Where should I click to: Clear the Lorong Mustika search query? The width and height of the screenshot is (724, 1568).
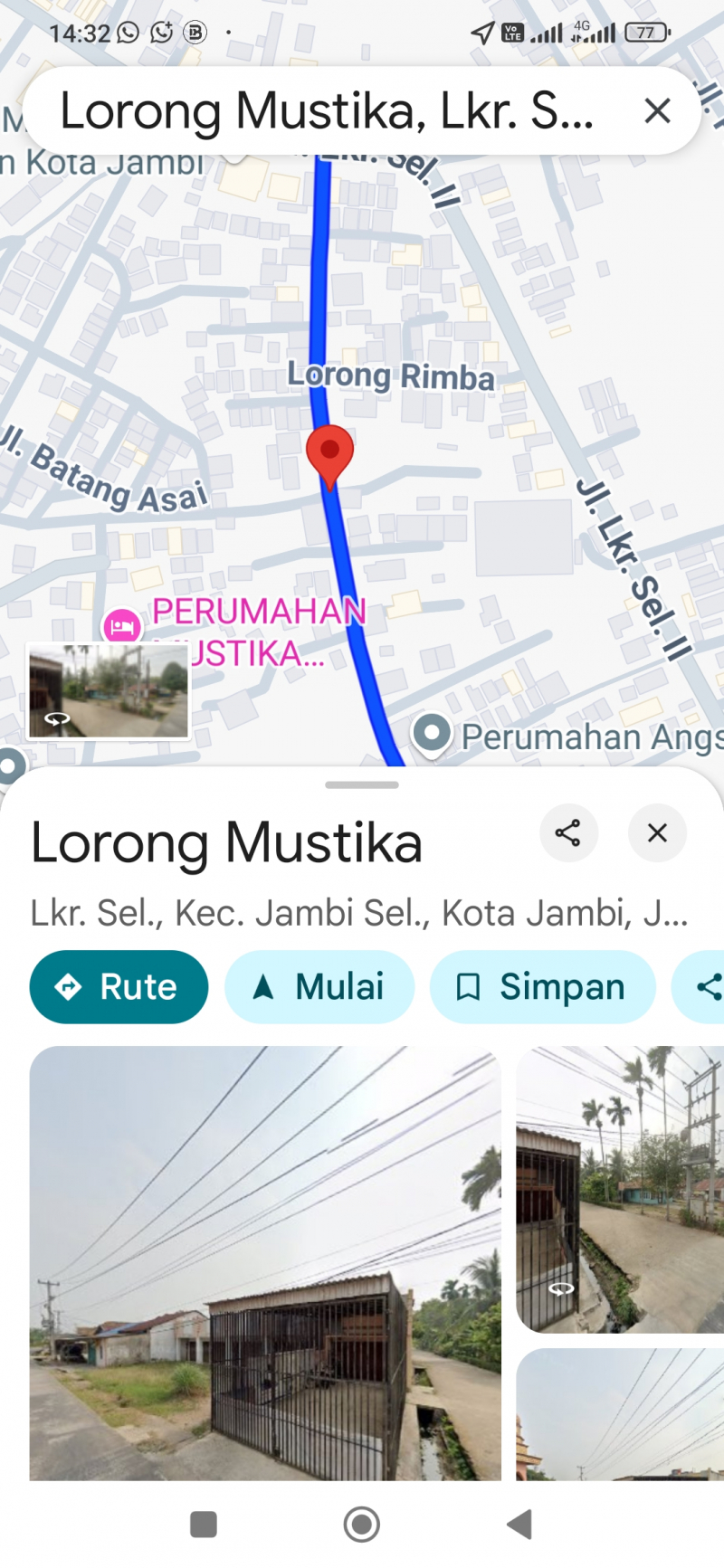657,111
